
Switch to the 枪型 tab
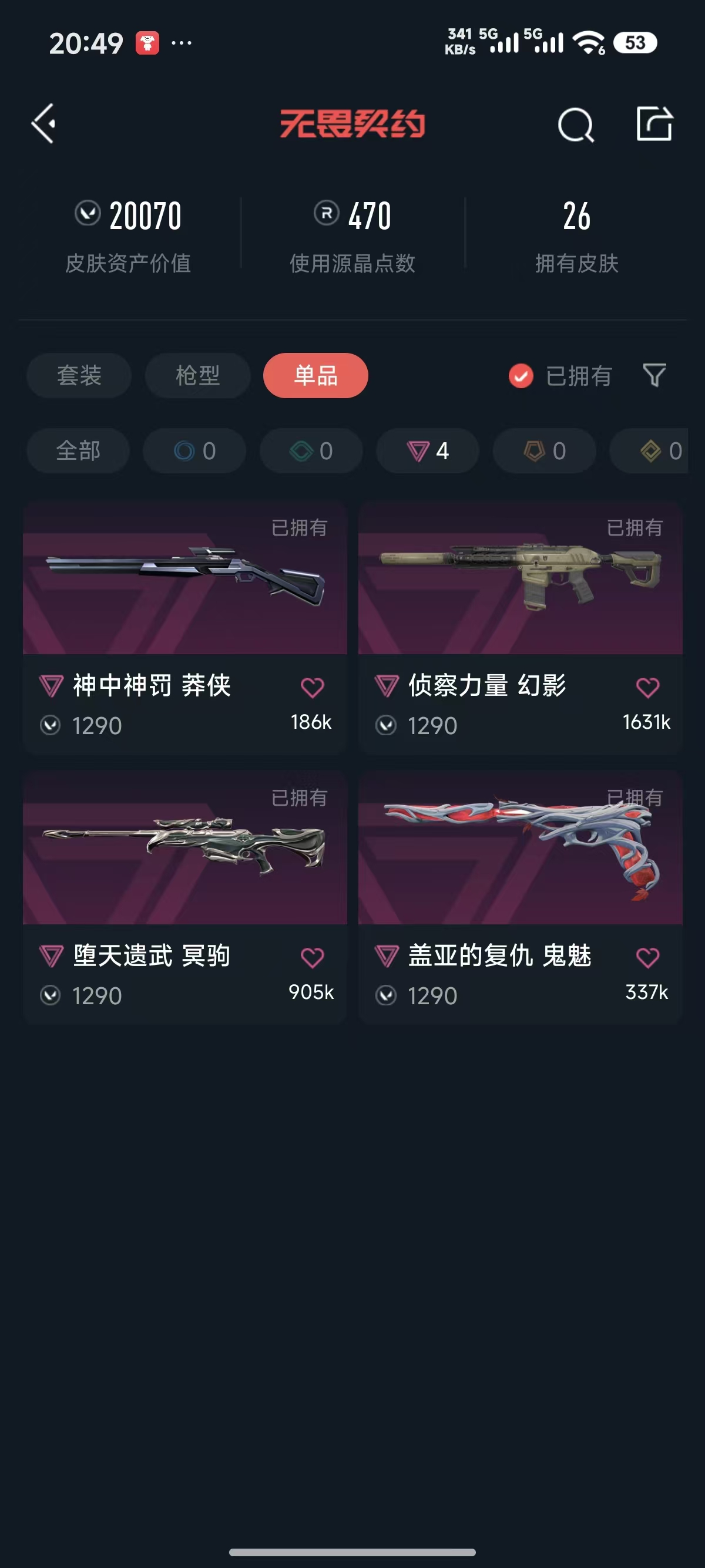(197, 376)
